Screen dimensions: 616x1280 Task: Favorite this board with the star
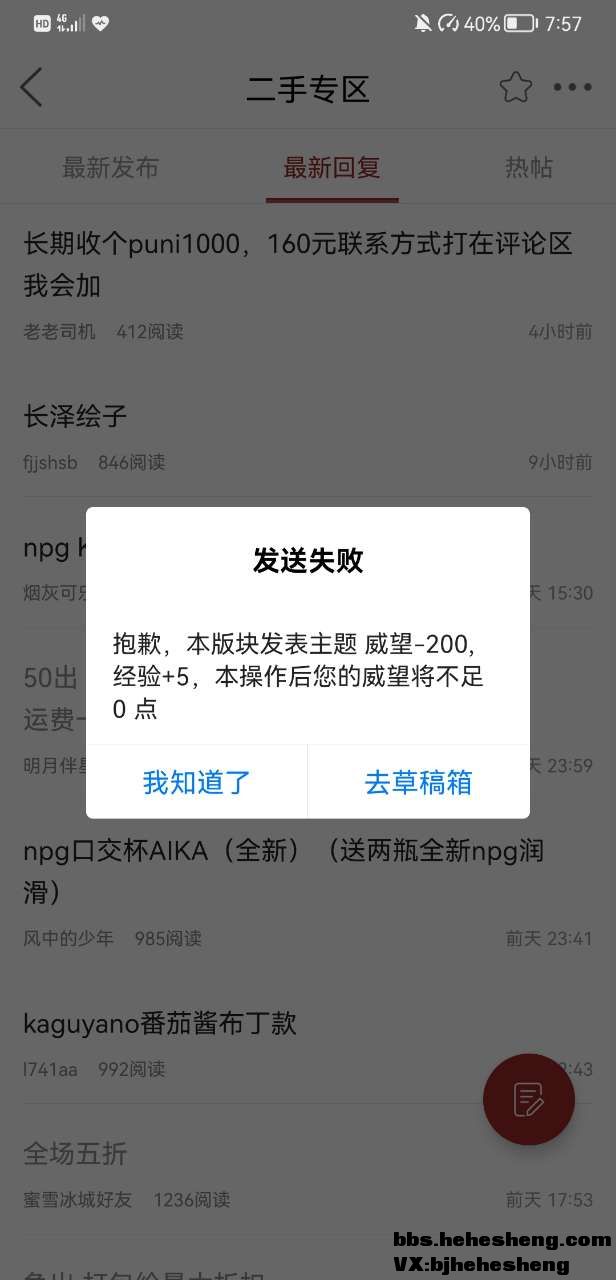516,88
